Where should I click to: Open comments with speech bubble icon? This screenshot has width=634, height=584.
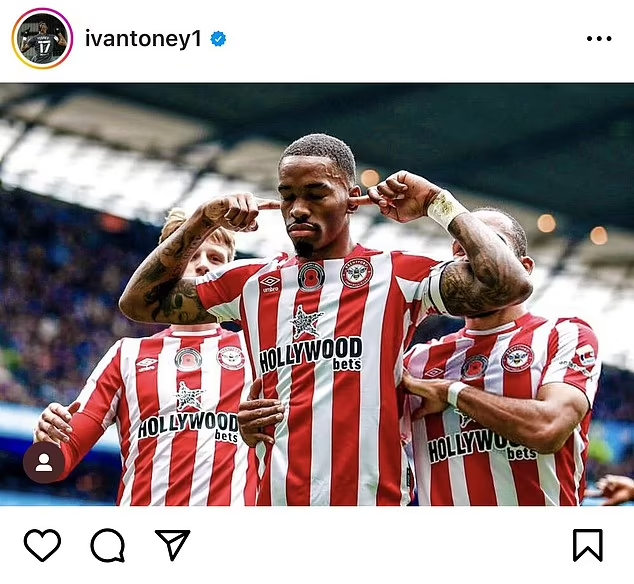coord(108,545)
